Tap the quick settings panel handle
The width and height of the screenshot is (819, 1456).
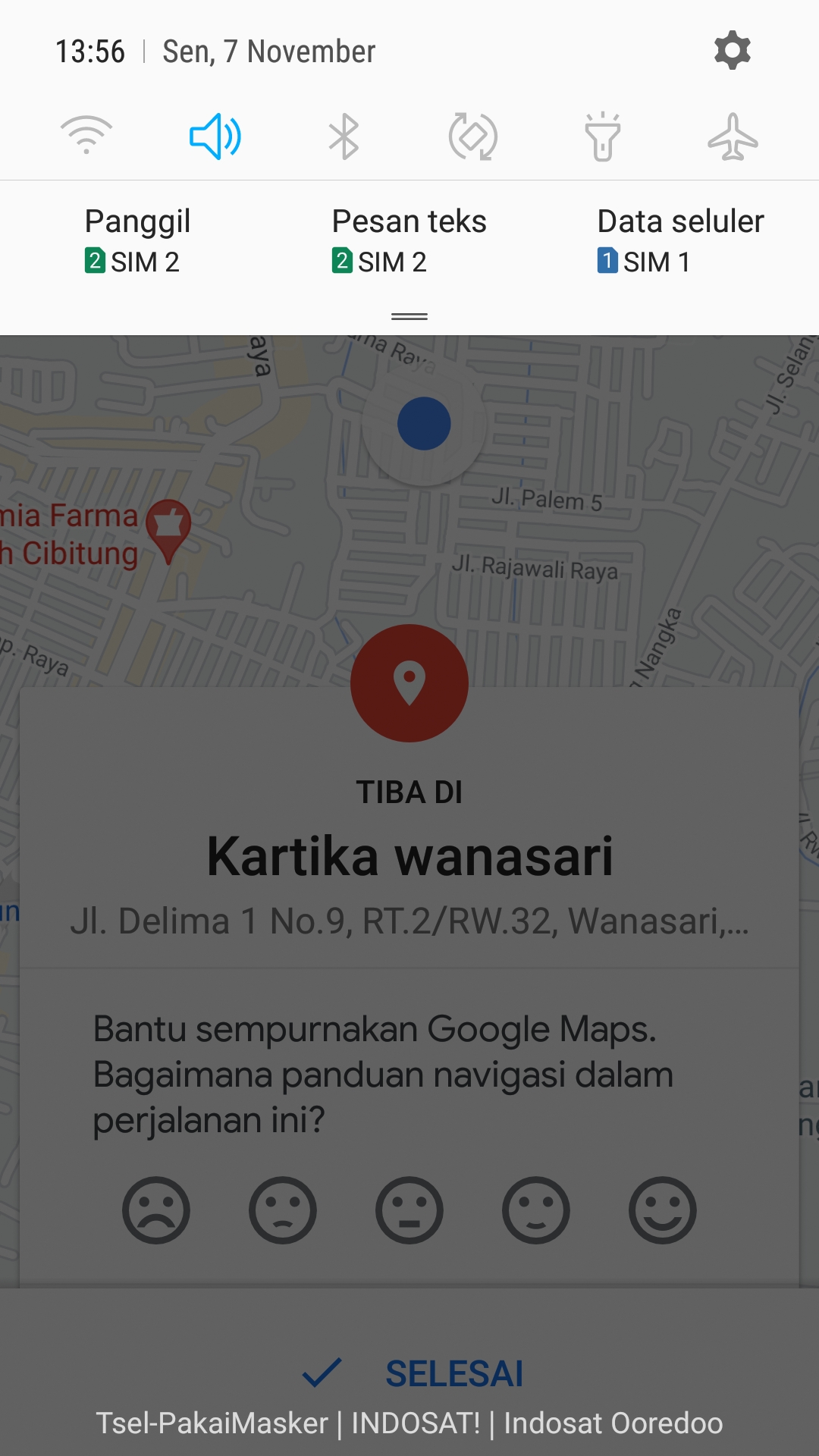pyautogui.click(x=409, y=316)
